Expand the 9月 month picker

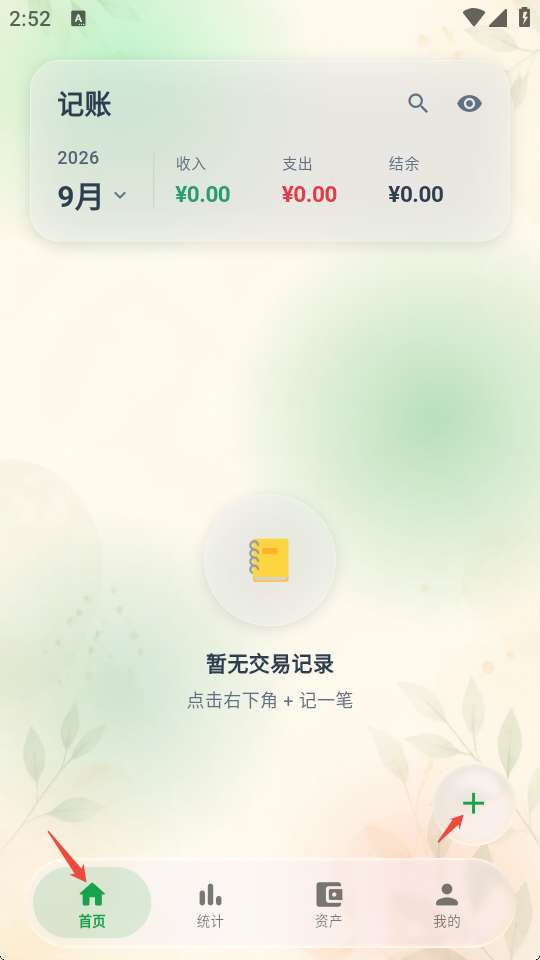coord(92,197)
